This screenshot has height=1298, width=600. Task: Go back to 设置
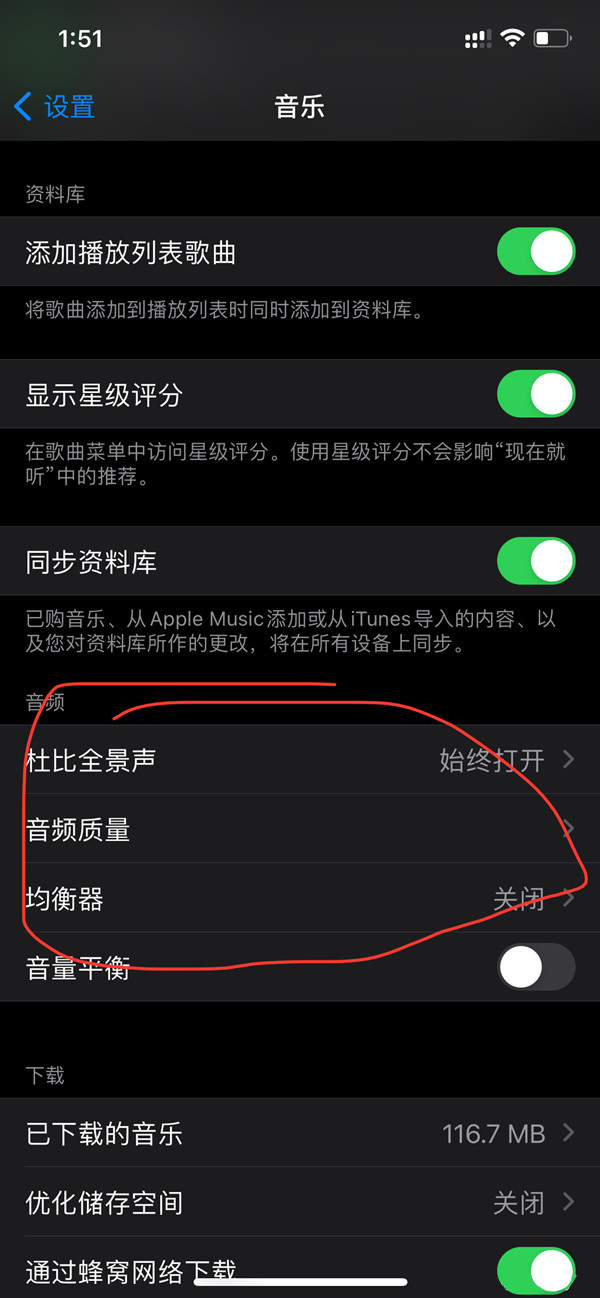pyautogui.click(x=55, y=106)
